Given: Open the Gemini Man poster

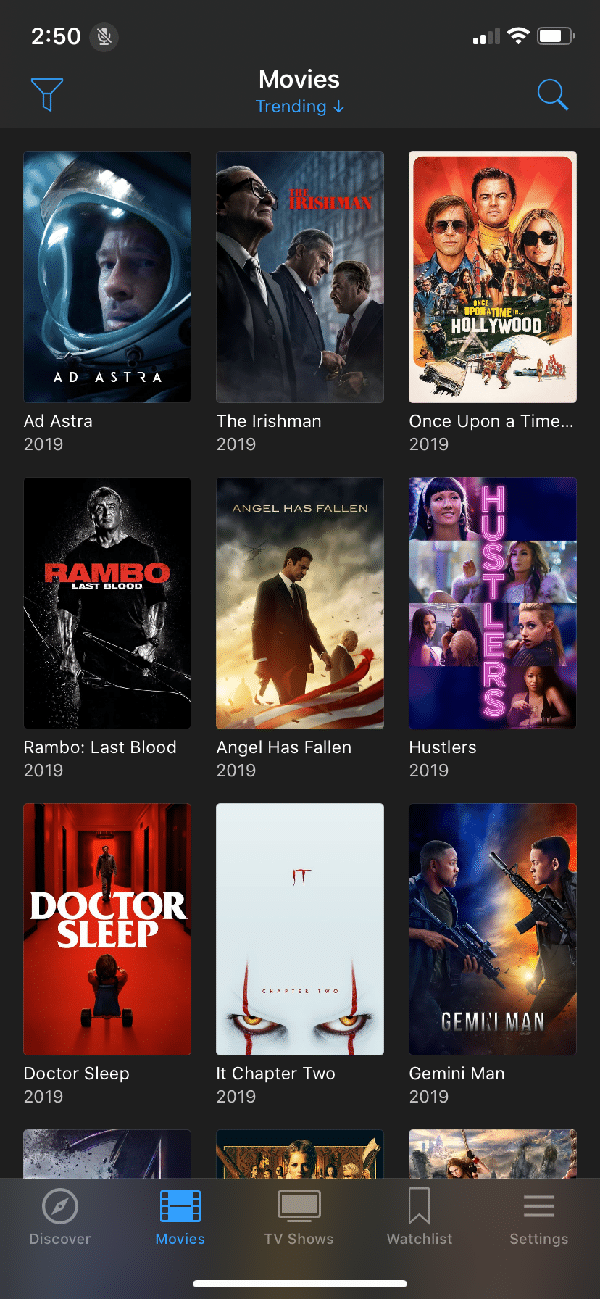Looking at the screenshot, I should tap(493, 929).
